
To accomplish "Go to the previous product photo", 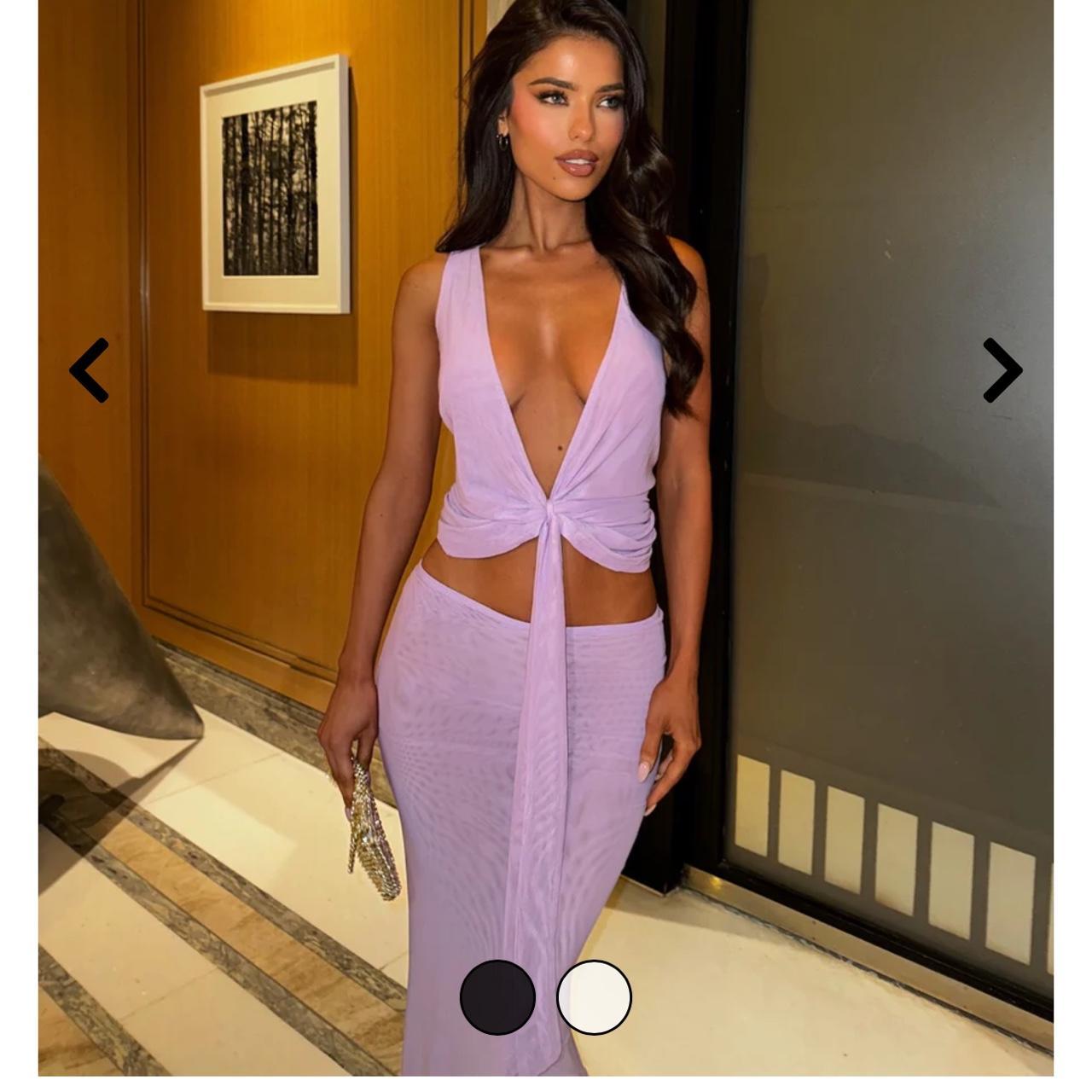I will point(90,370).
